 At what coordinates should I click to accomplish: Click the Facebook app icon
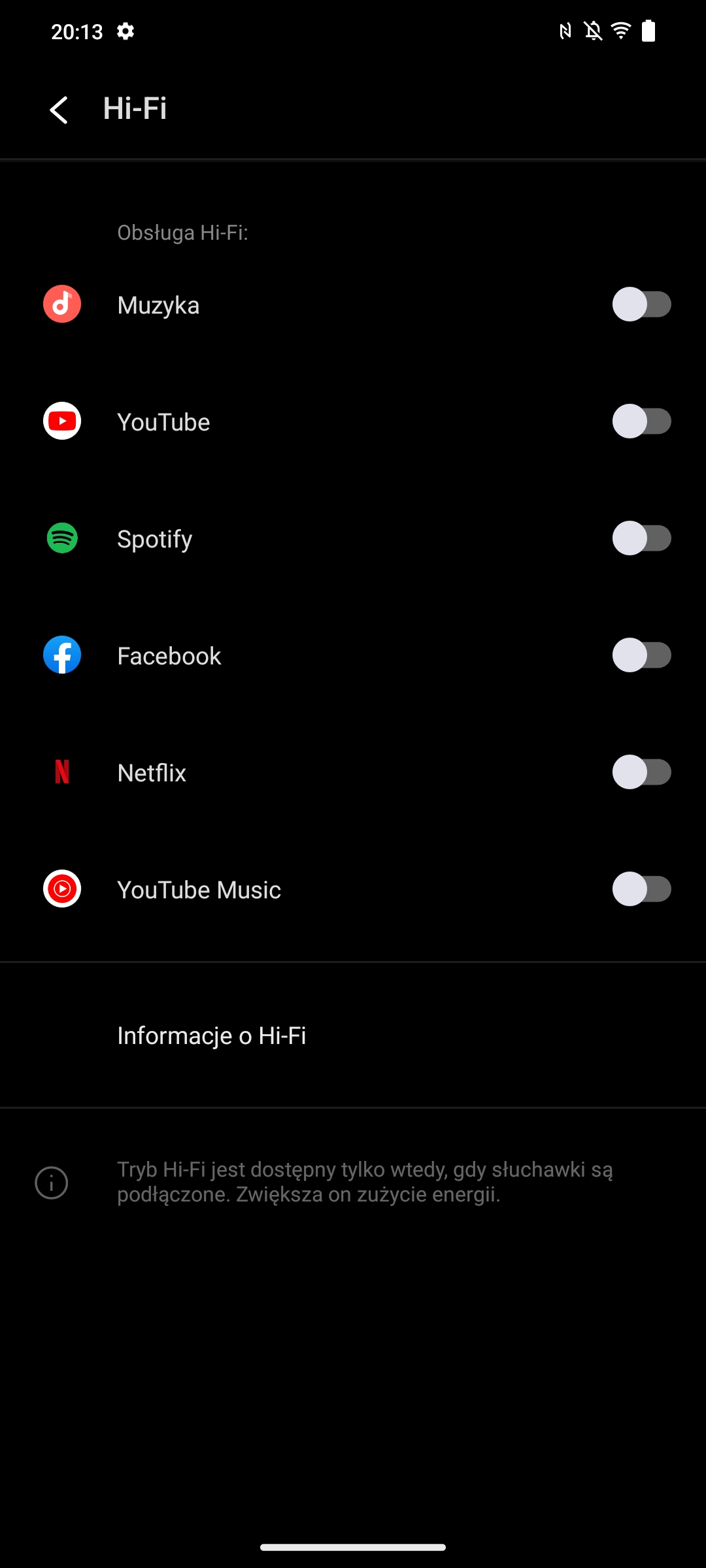click(61, 655)
